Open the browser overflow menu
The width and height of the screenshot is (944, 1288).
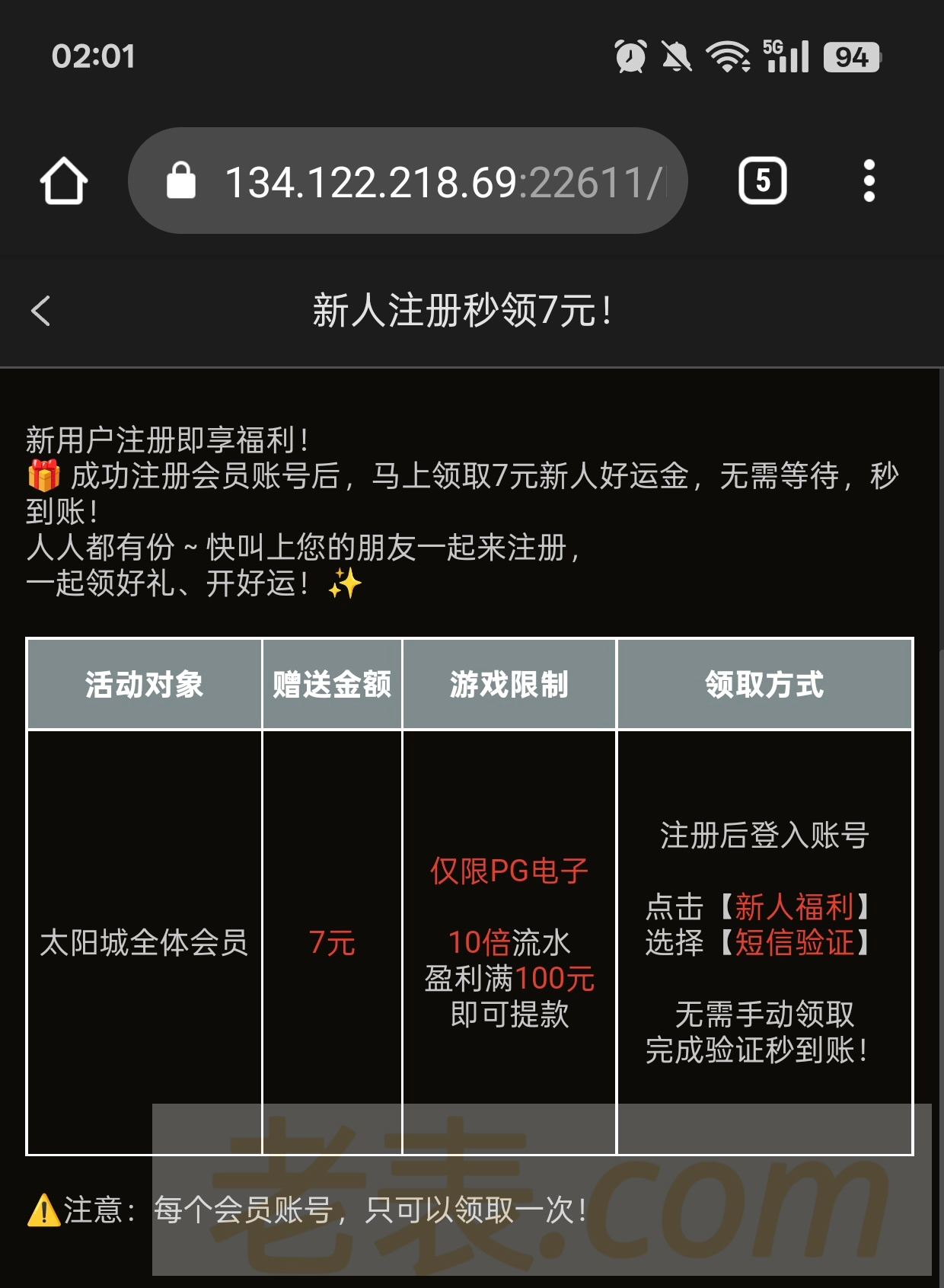(869, 181)
